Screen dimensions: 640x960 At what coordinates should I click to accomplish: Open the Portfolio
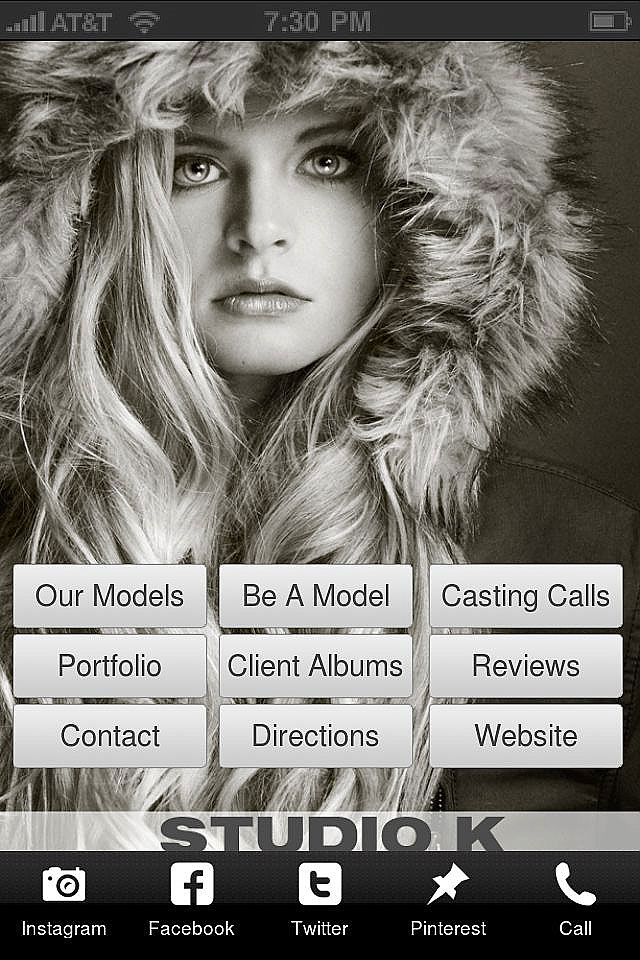(109, 666)
